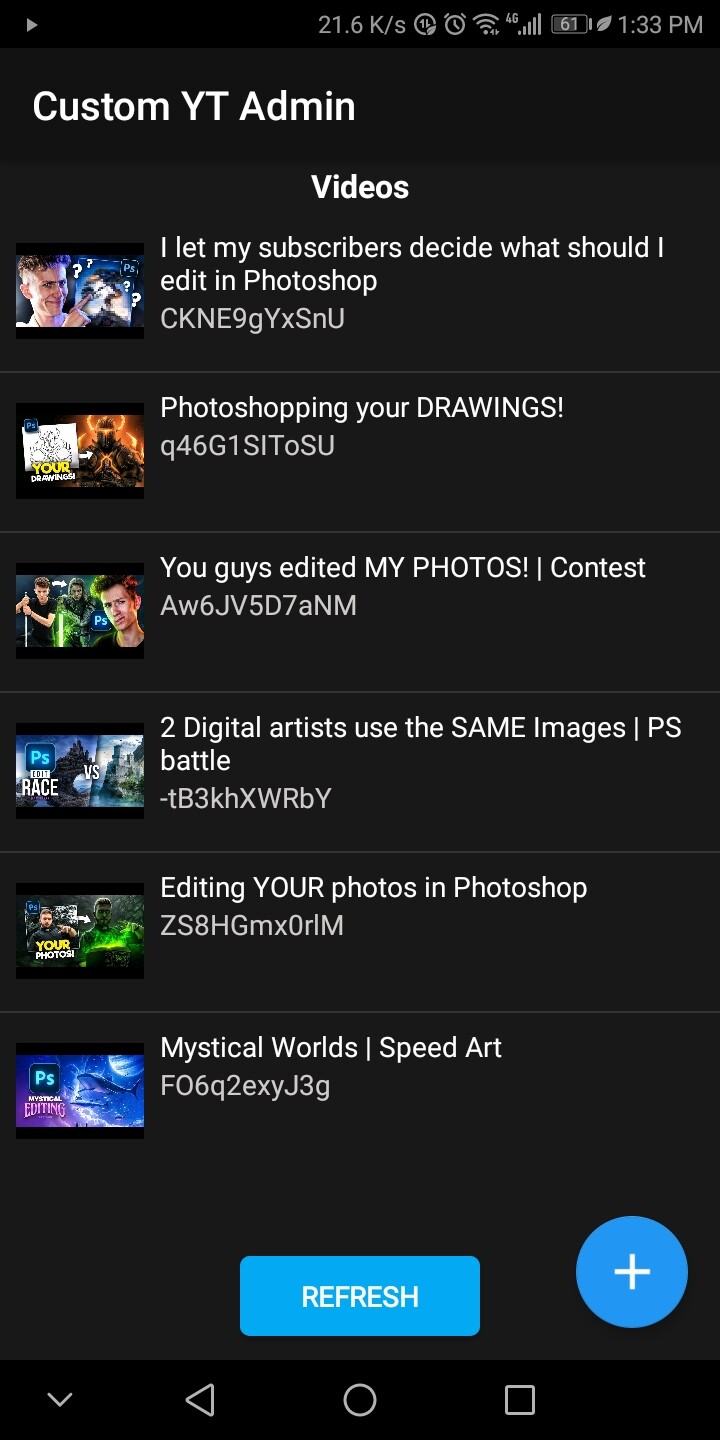Refresh the videos list
This screenshot has height=1440, width=720.
pyautogui.click(x=360, y=1296)
